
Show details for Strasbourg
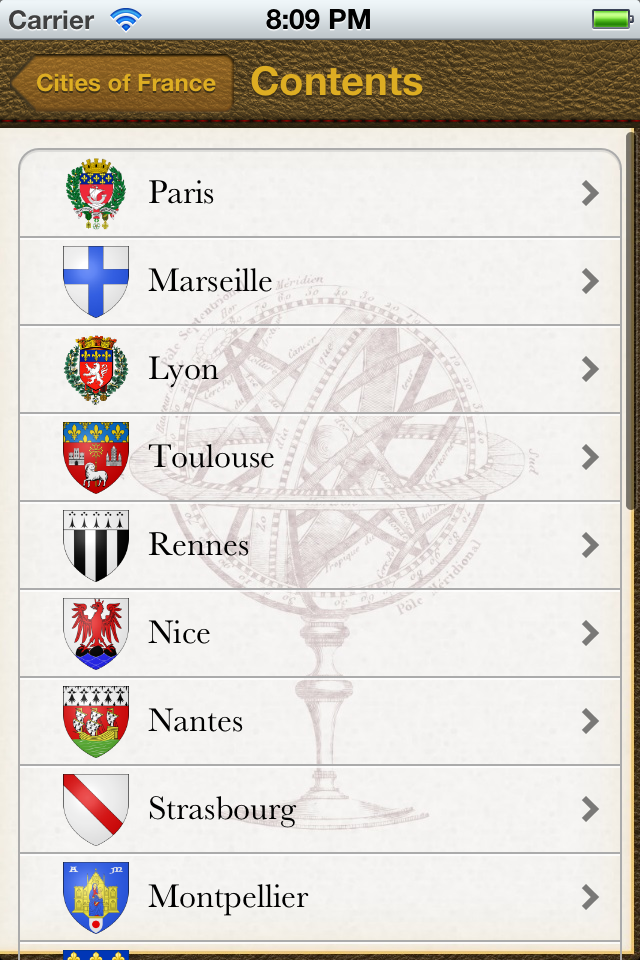[x=320, y=809]
